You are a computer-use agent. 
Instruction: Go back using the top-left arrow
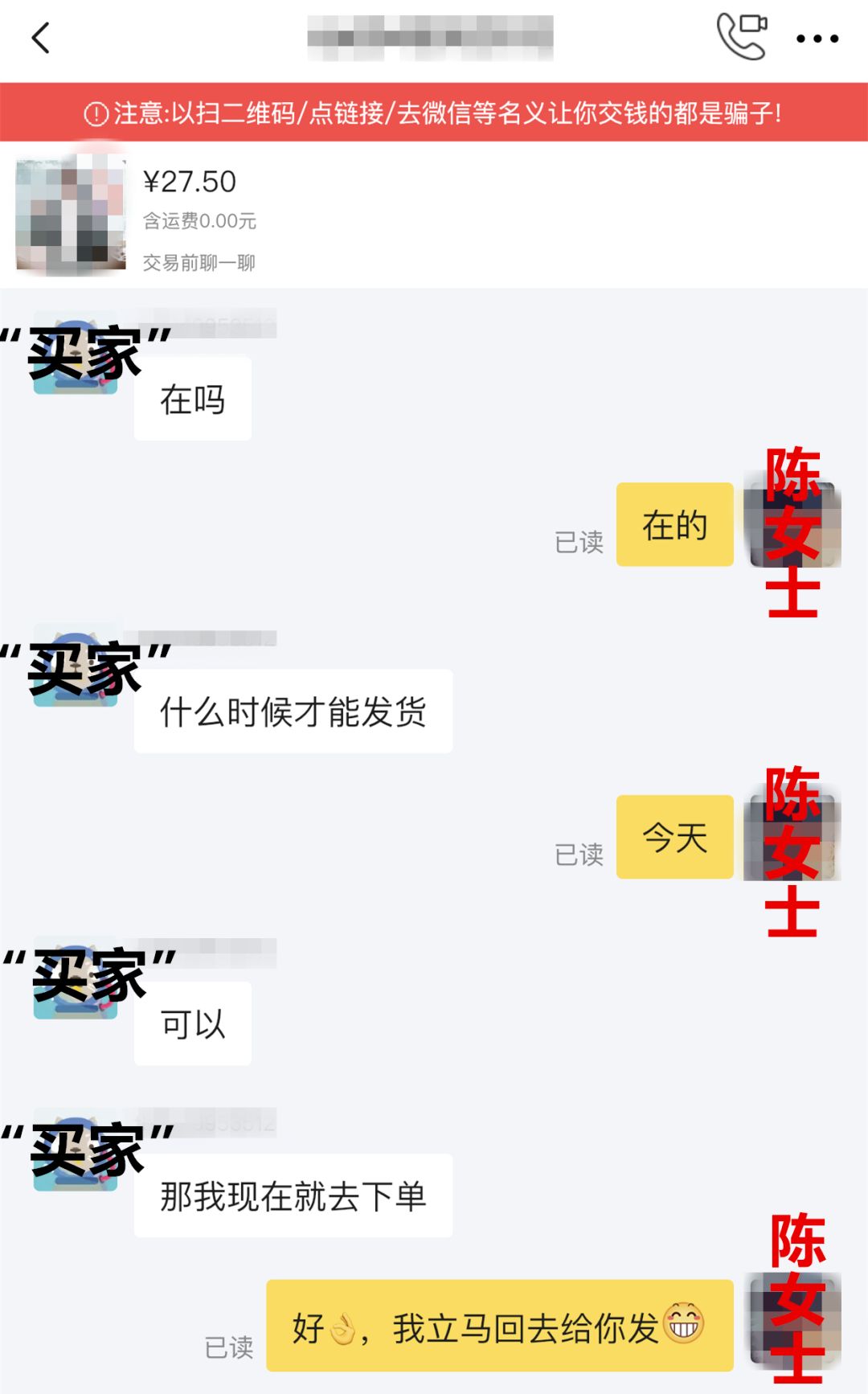(x=41, y=38)
